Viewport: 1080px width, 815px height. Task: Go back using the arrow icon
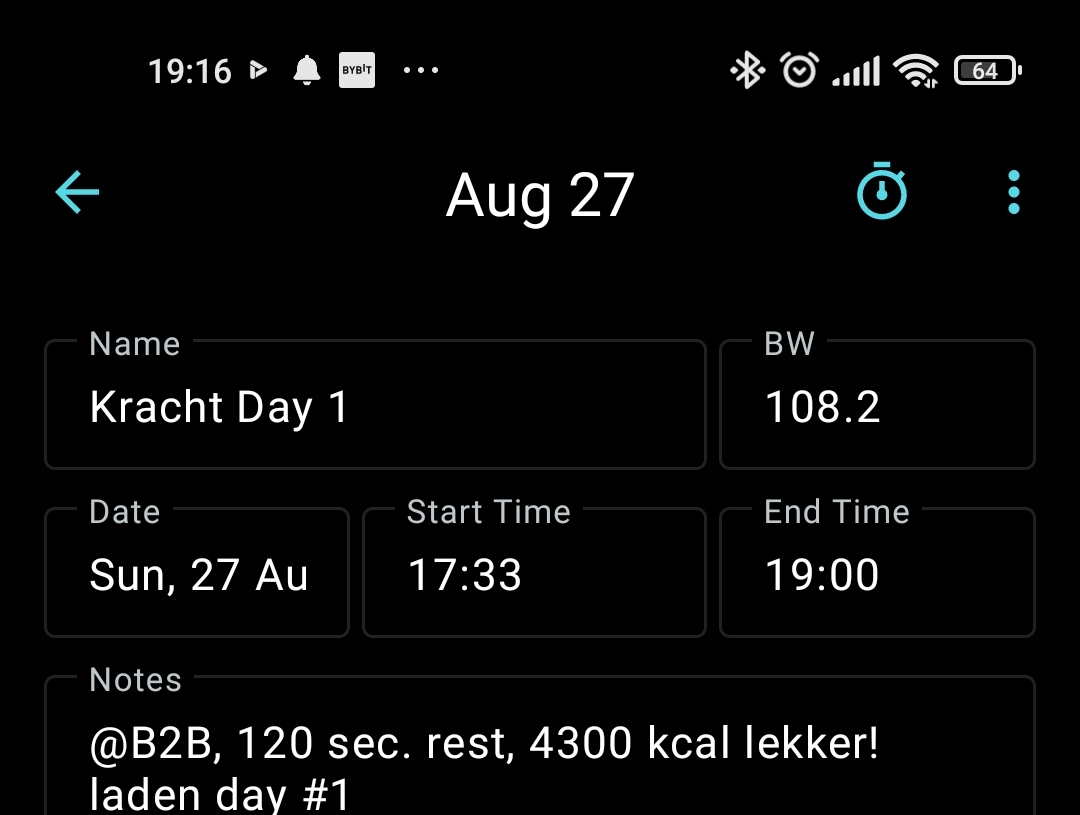(77, 192)
